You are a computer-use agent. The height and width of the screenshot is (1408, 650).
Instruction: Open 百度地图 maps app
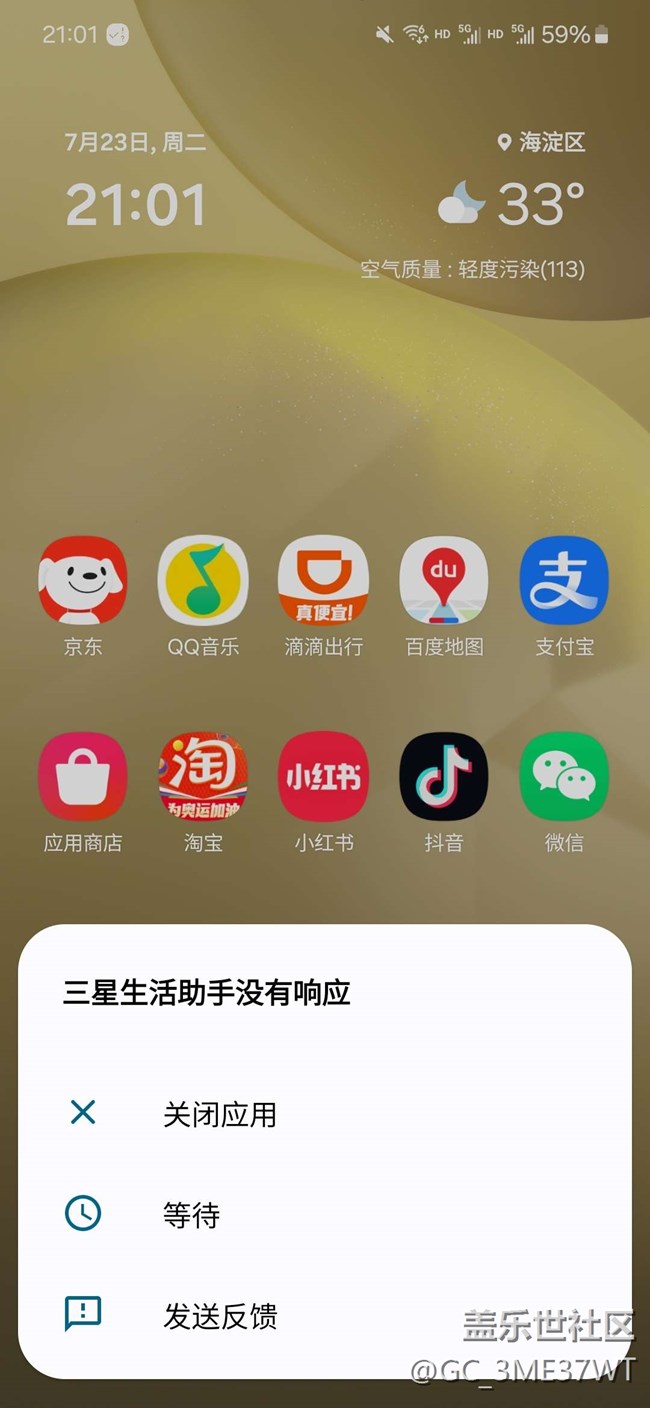pos(444,582)
